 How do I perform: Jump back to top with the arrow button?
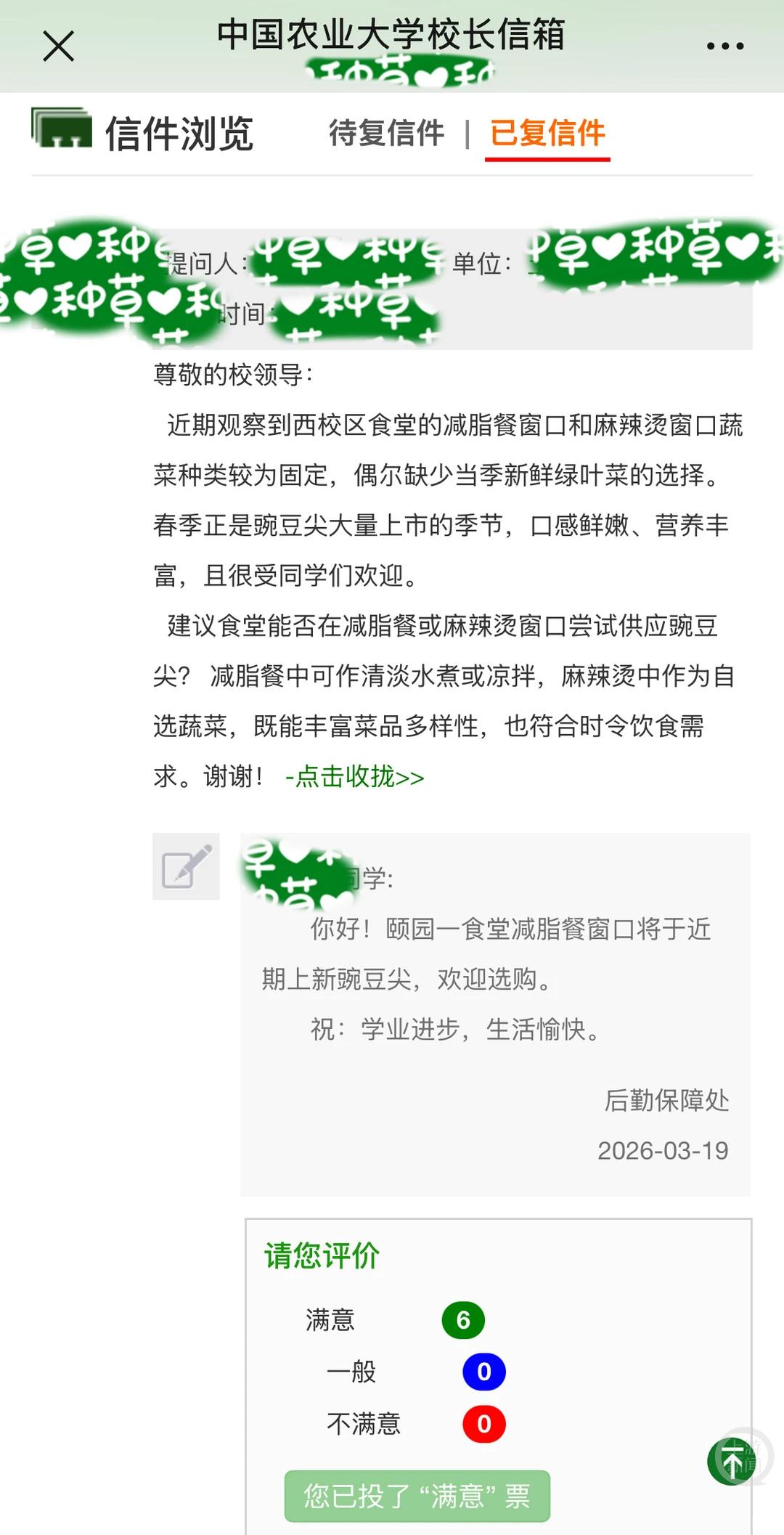pos(731,1461)
